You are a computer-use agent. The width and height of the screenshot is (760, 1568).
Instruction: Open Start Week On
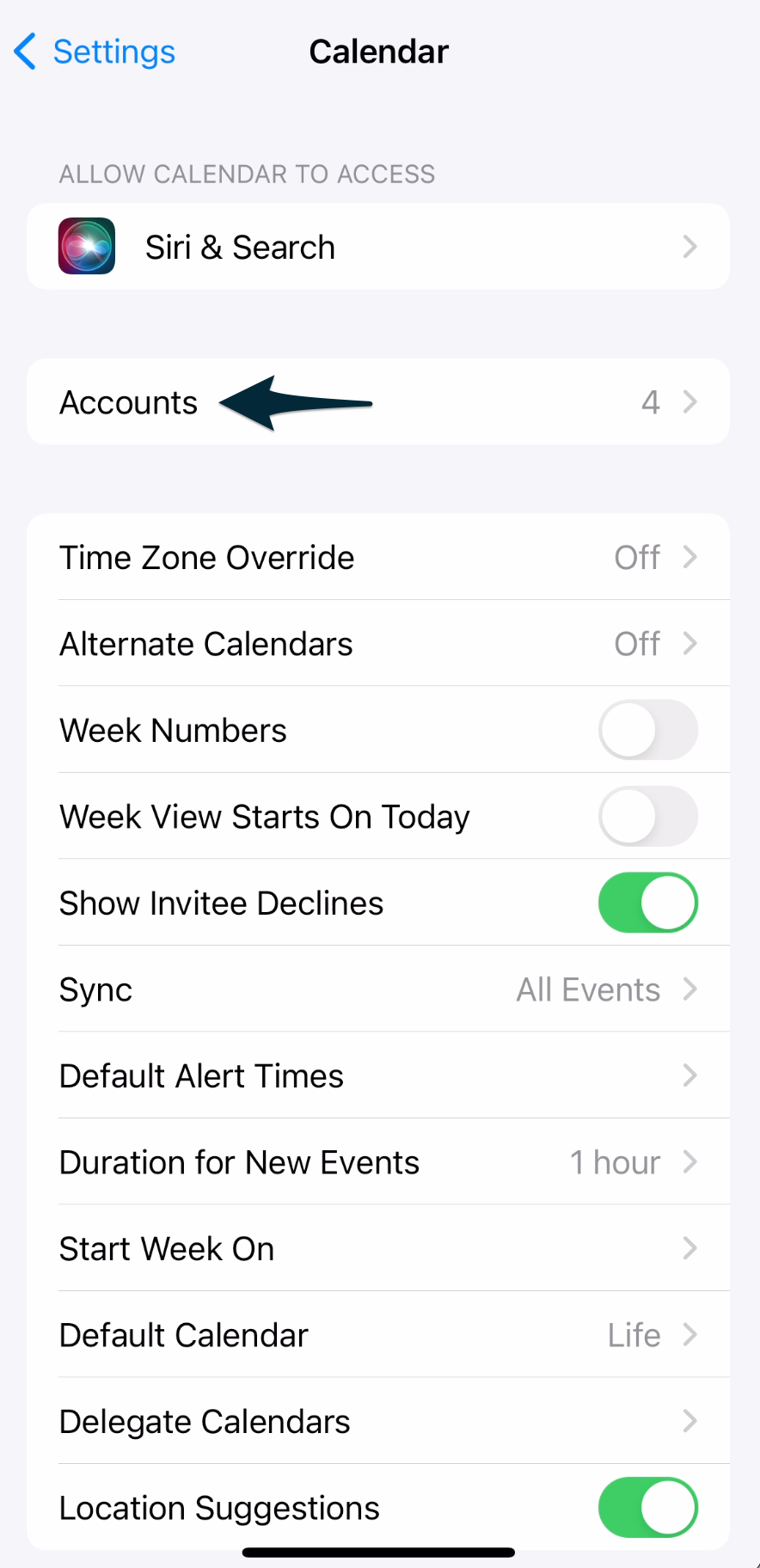click(x=378, y=1249)
